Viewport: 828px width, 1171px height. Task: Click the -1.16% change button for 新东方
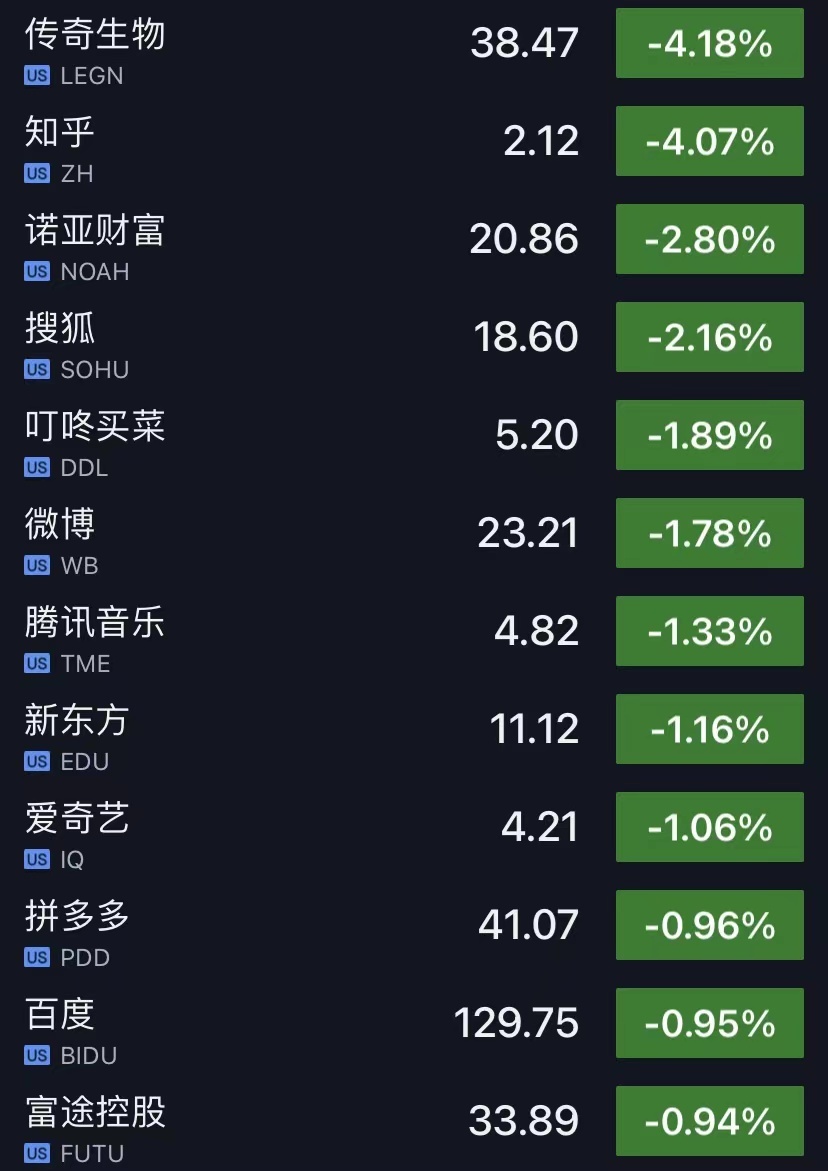[709, 729]
